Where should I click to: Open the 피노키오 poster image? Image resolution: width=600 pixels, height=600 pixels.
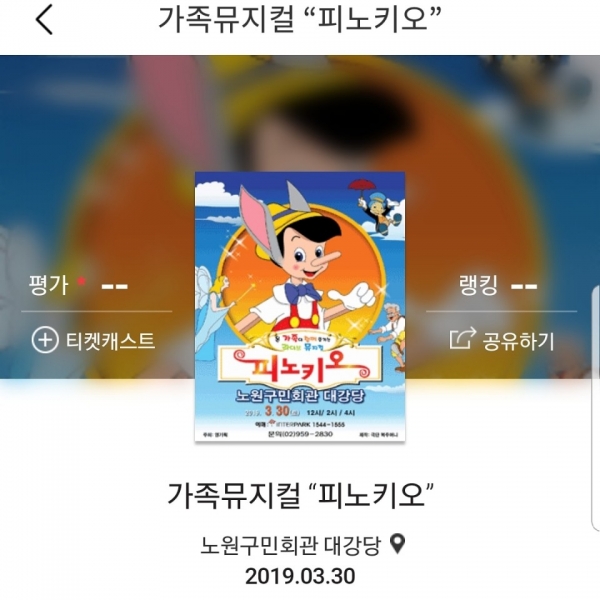click(x=300, y=306)
